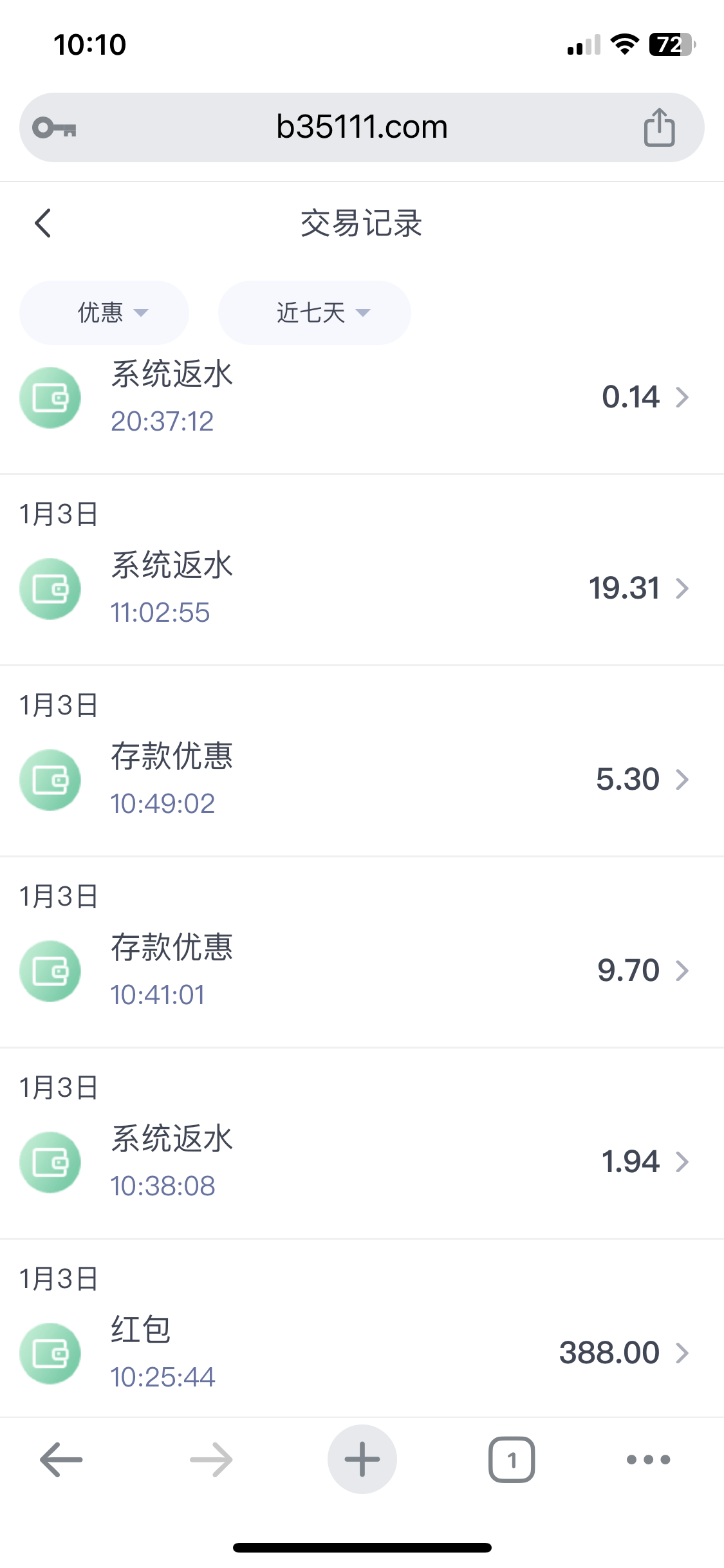The image size is (724, 1568).
Task: Open the 优惠 type filter dropdown
Action: point(104,313)
